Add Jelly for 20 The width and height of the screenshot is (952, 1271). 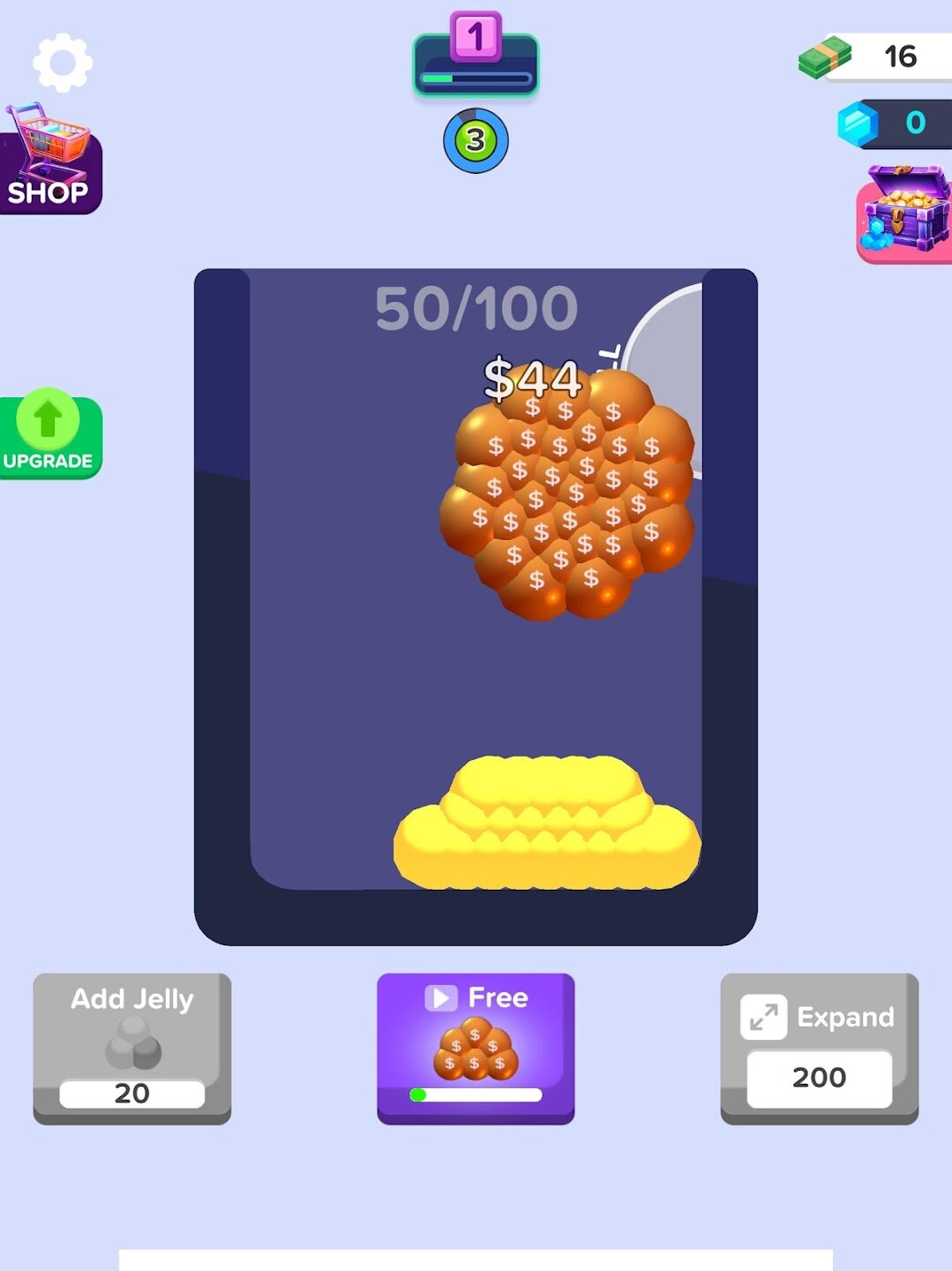[x=132, y=1048]
